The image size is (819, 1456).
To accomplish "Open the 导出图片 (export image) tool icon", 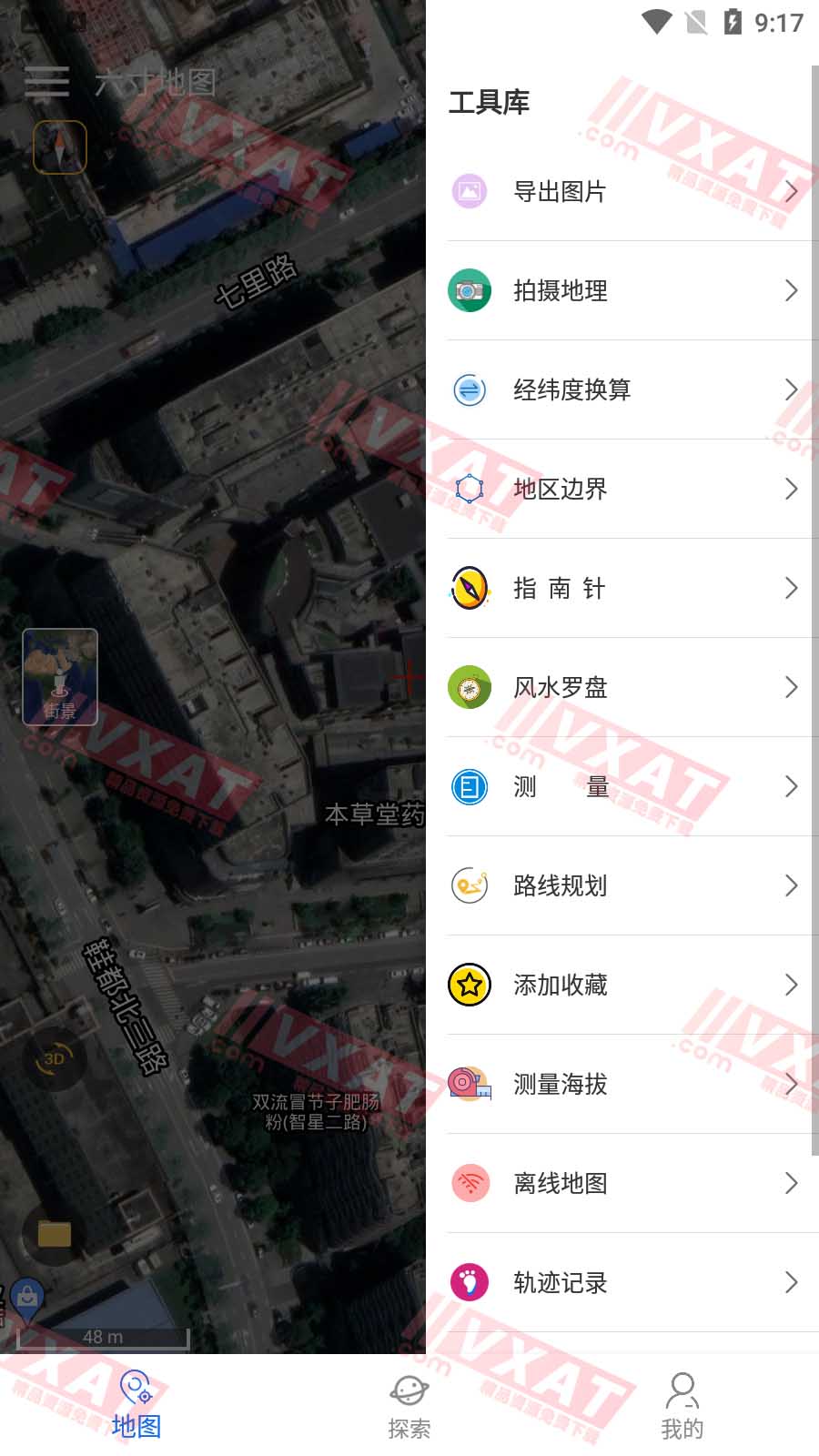I will click(469, 192).
